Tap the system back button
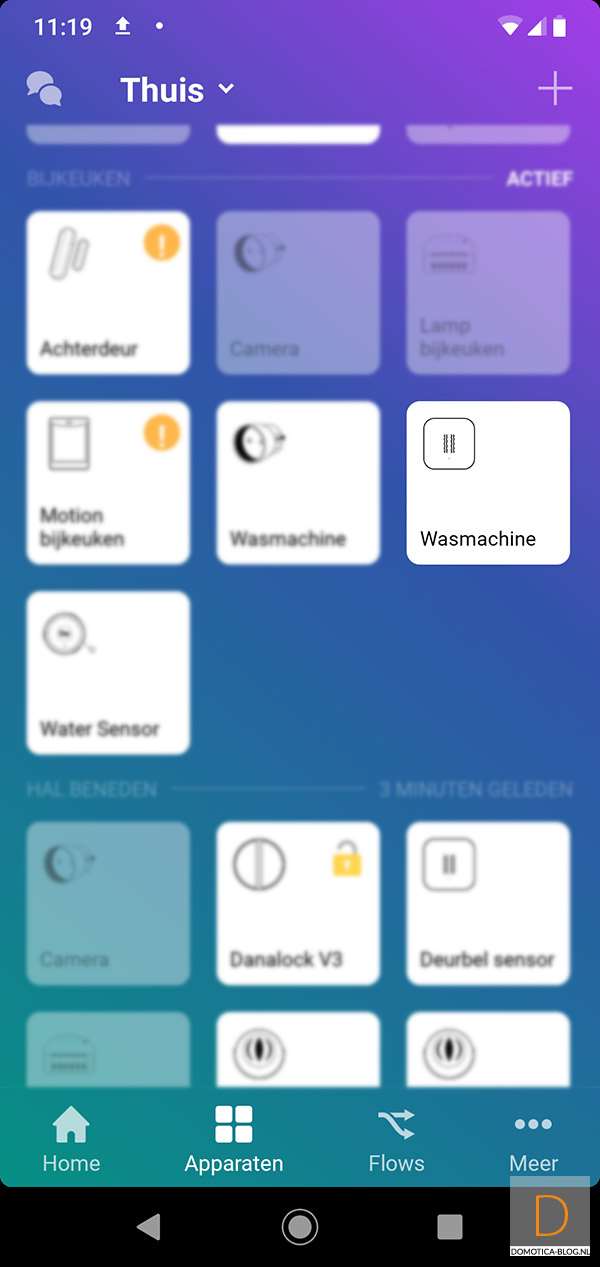600x1267 pixels. (149, 1227)
